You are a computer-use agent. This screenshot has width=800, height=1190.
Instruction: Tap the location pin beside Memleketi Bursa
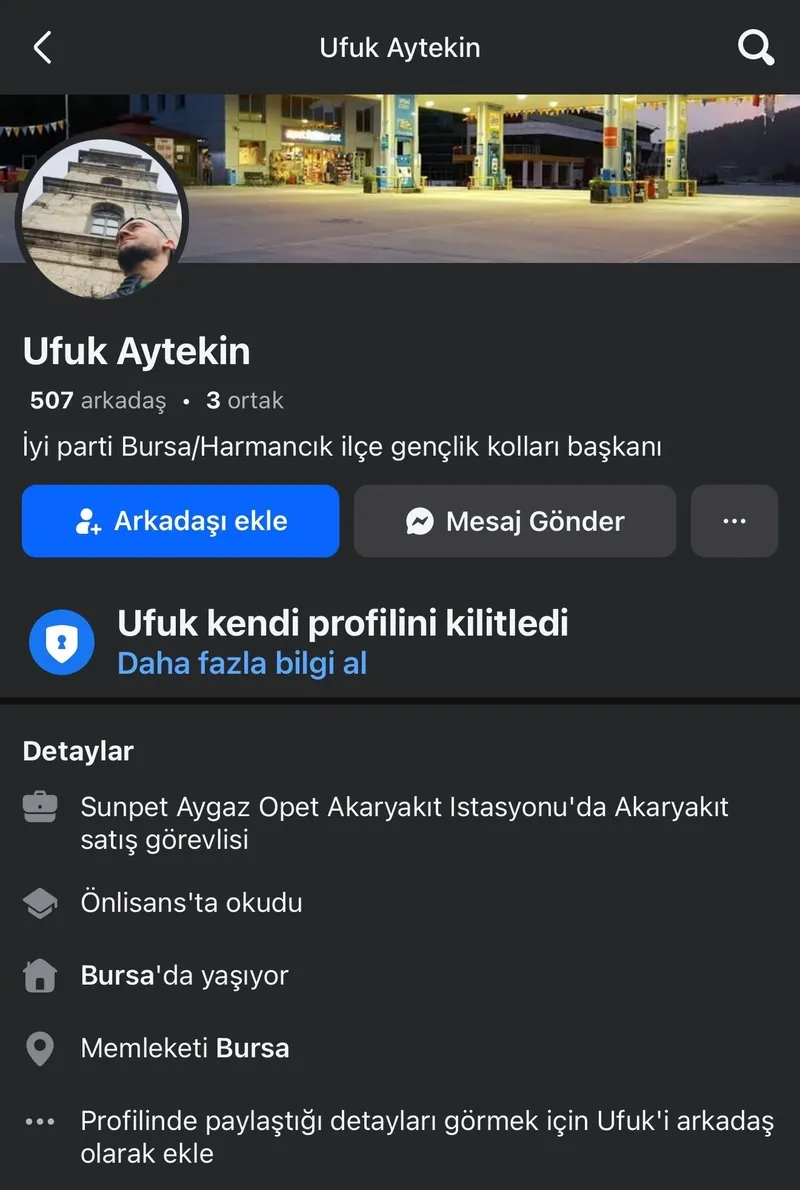(x=40, y=1047)
